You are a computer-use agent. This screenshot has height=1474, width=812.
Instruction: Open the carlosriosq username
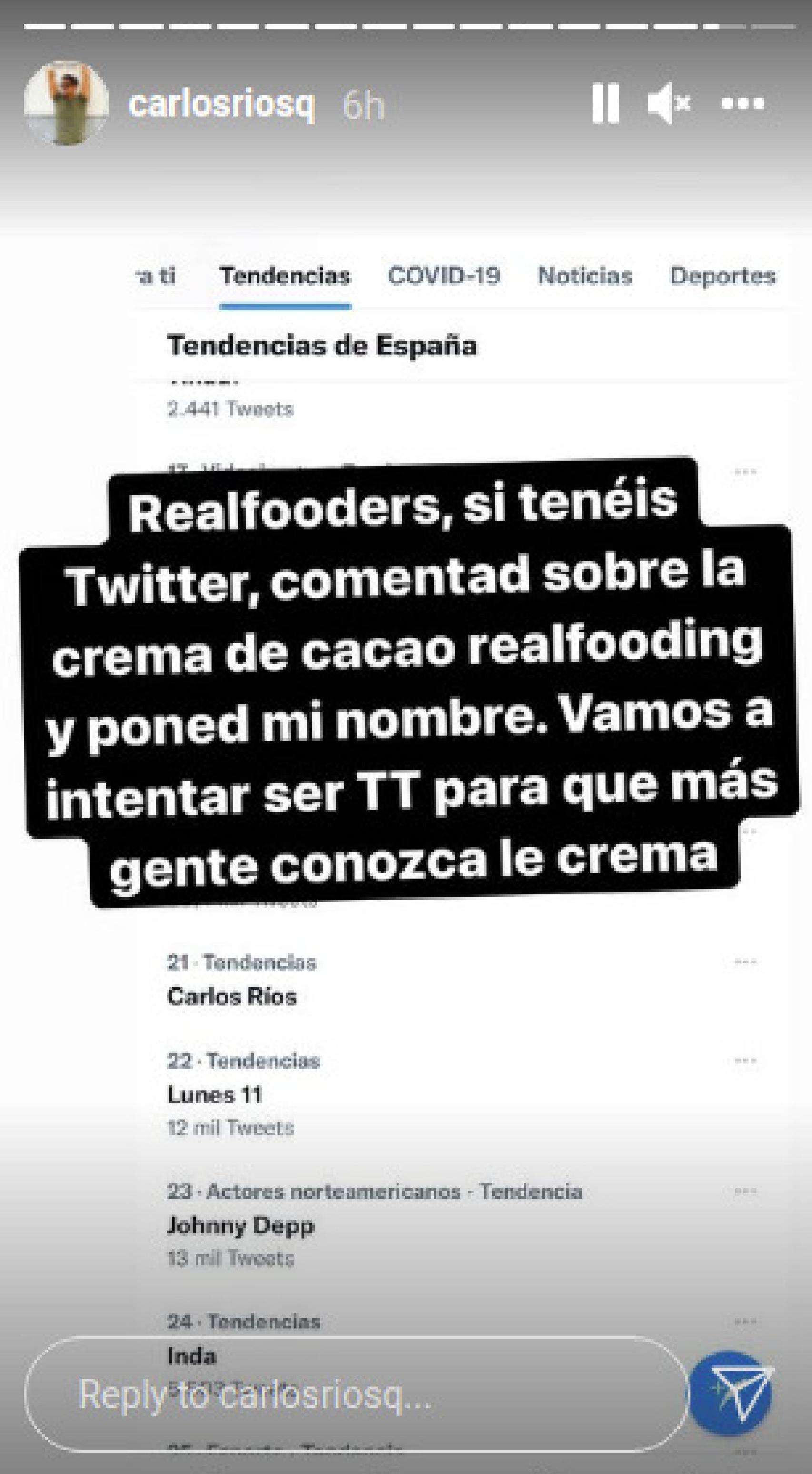click(x=222, y=104)
